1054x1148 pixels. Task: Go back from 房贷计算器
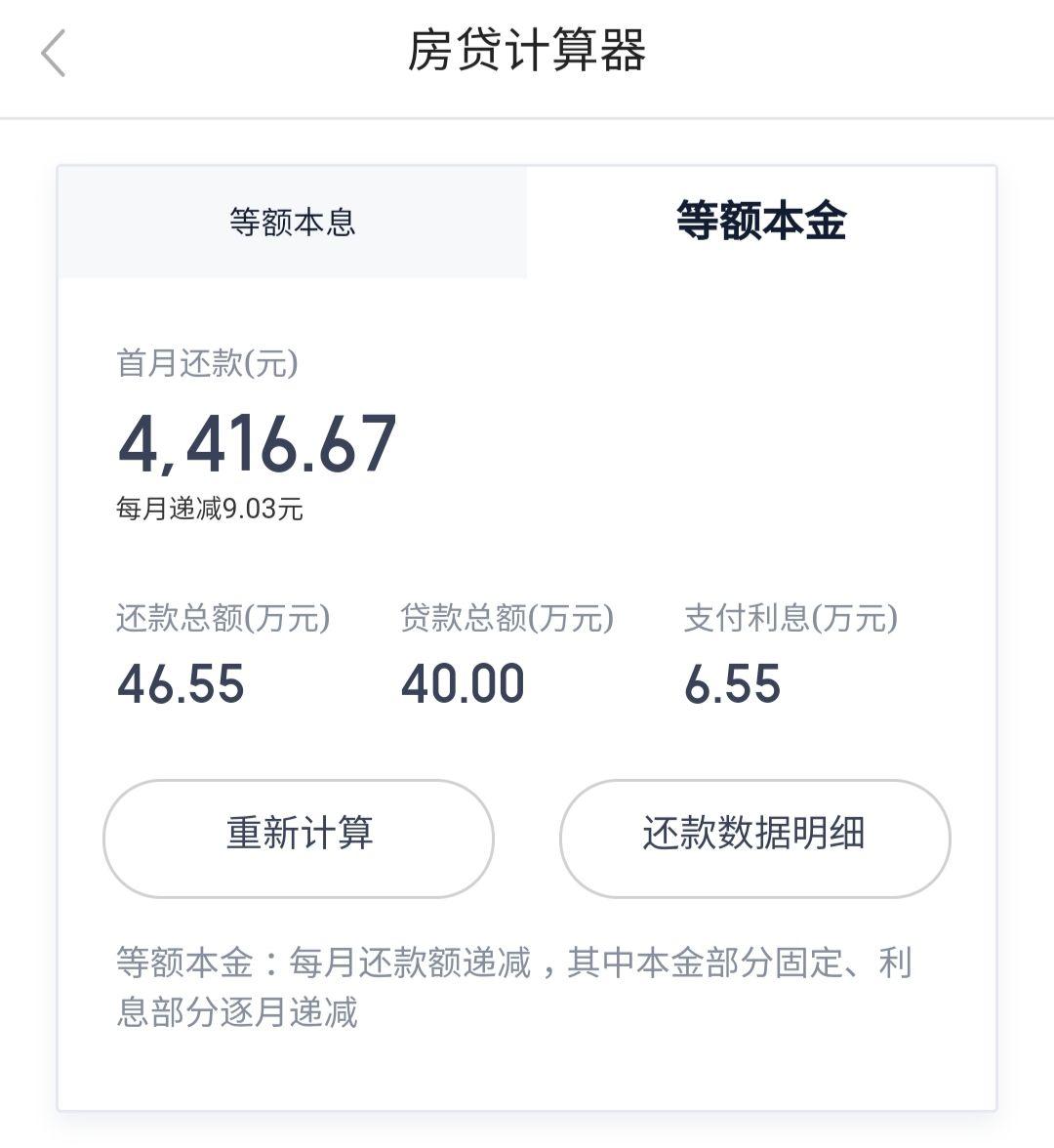[x=54, y=53]
